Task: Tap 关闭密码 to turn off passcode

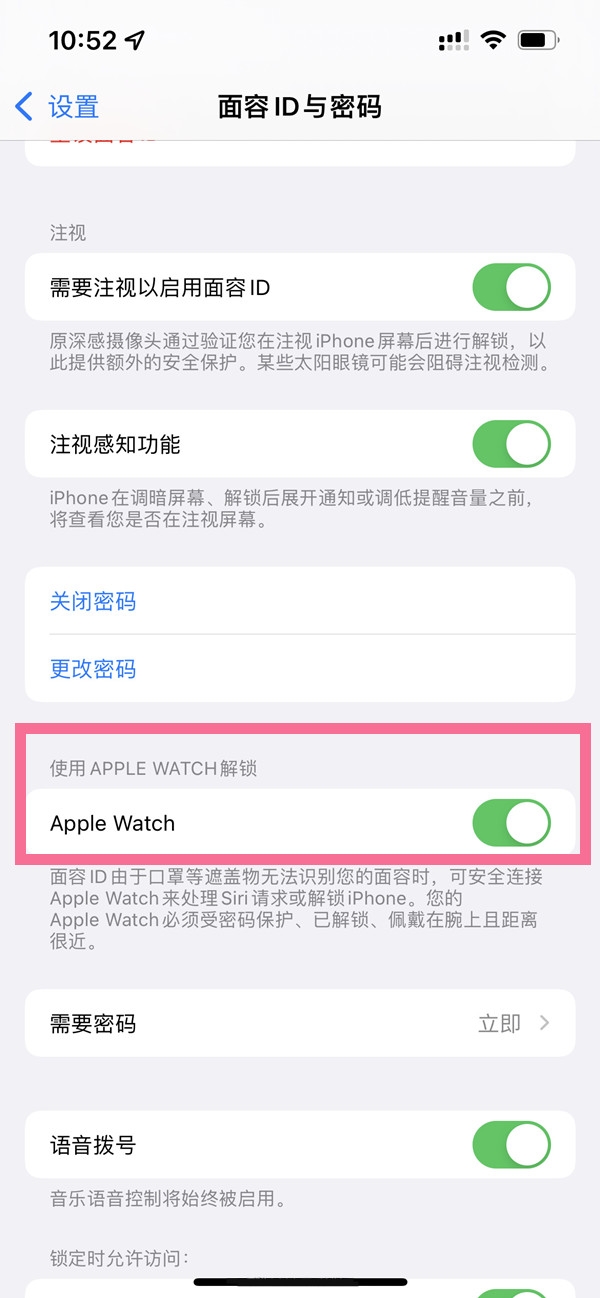Action: (93, 601)
